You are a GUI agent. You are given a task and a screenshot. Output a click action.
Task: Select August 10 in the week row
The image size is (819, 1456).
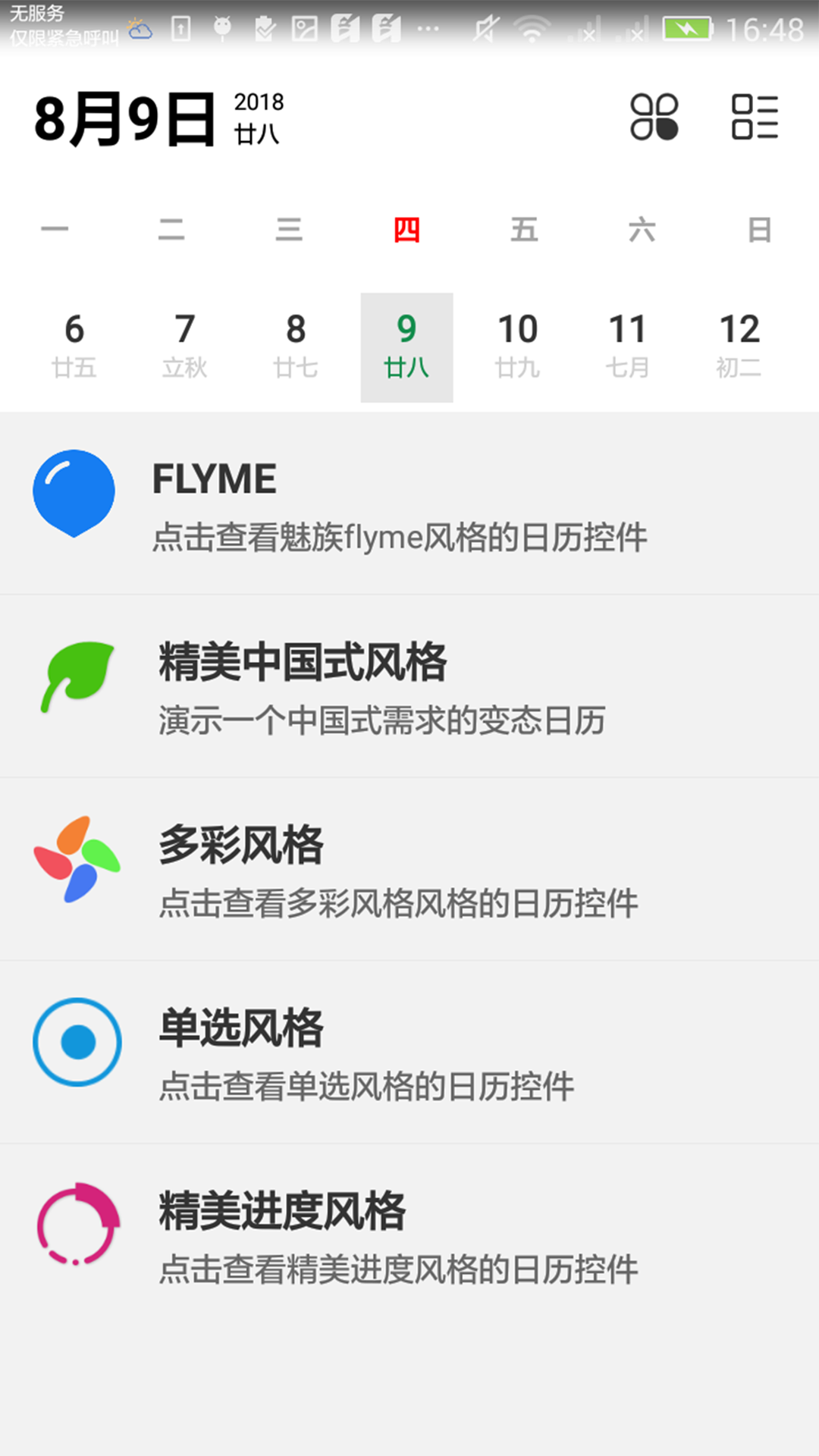[517, 347]
